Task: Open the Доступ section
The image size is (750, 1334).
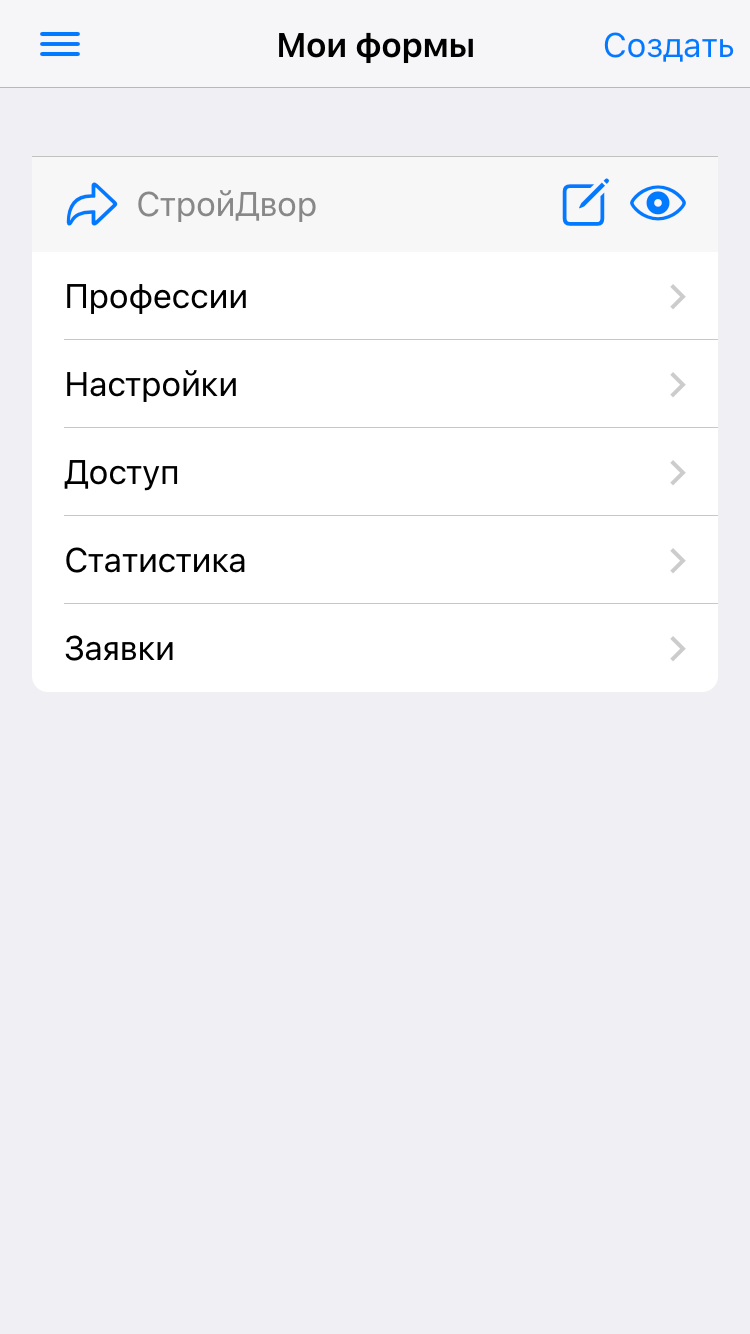Action: coord(375,473)
